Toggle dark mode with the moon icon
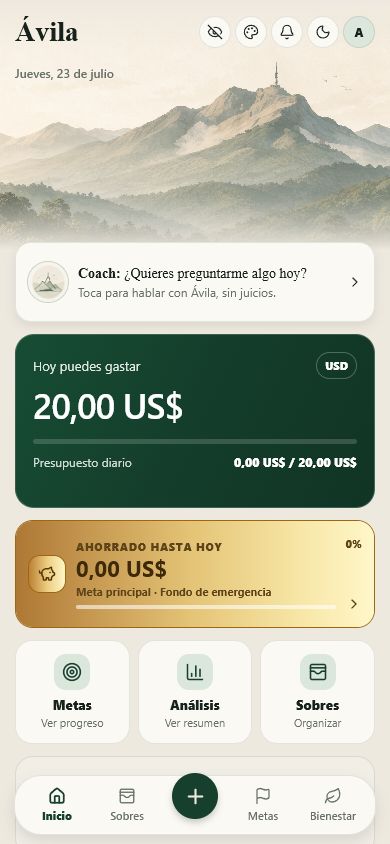Screen dimensions: 390x844 tap(323, 32)
